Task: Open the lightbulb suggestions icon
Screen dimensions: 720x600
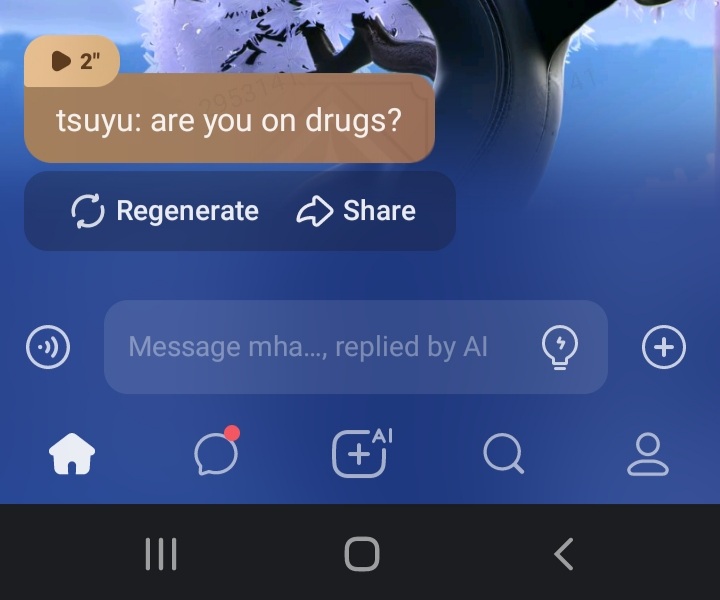Action: [x=559, y=348]
